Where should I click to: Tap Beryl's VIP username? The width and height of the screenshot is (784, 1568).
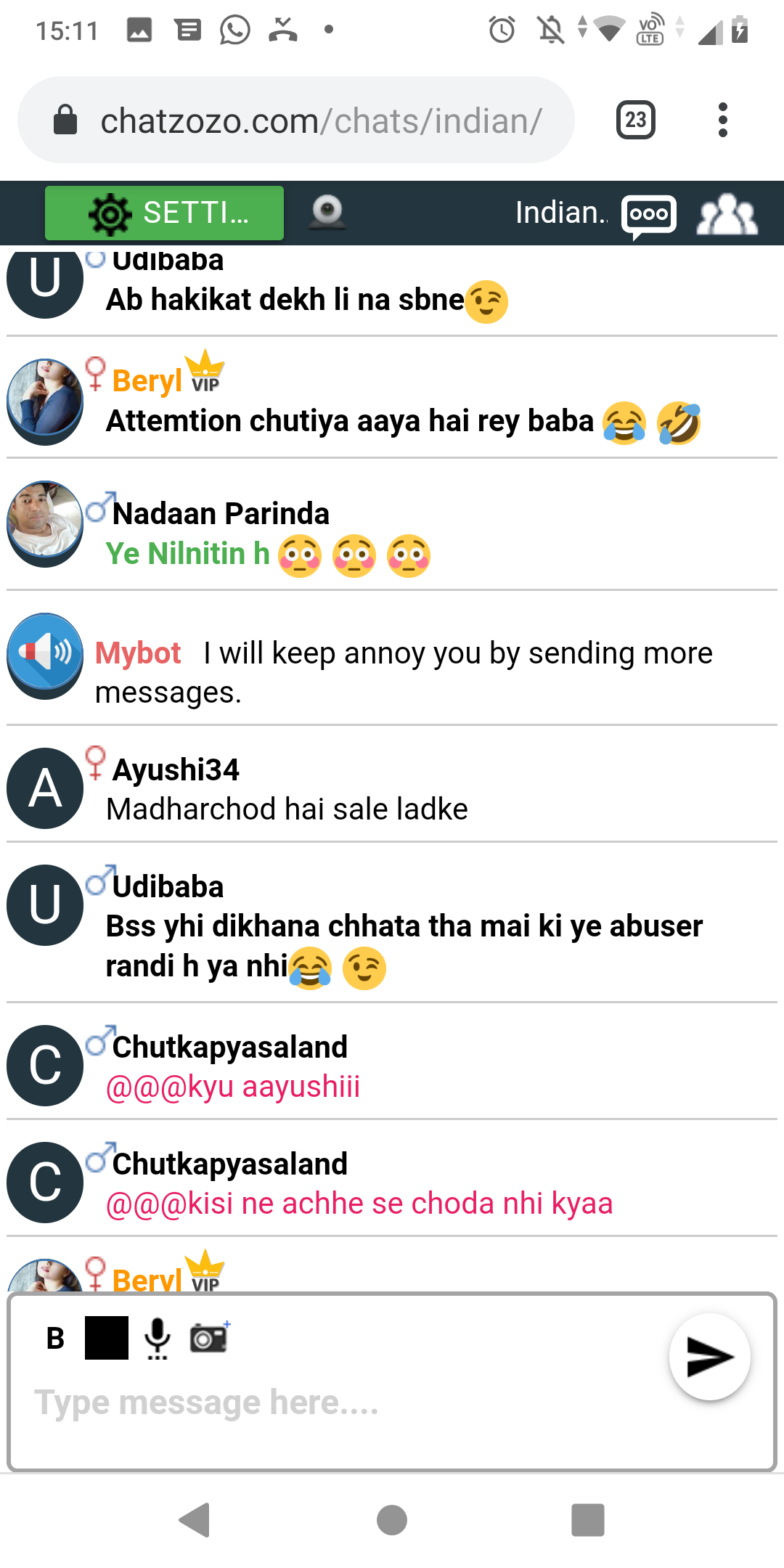pyautogui.click(x=147, y=380)
